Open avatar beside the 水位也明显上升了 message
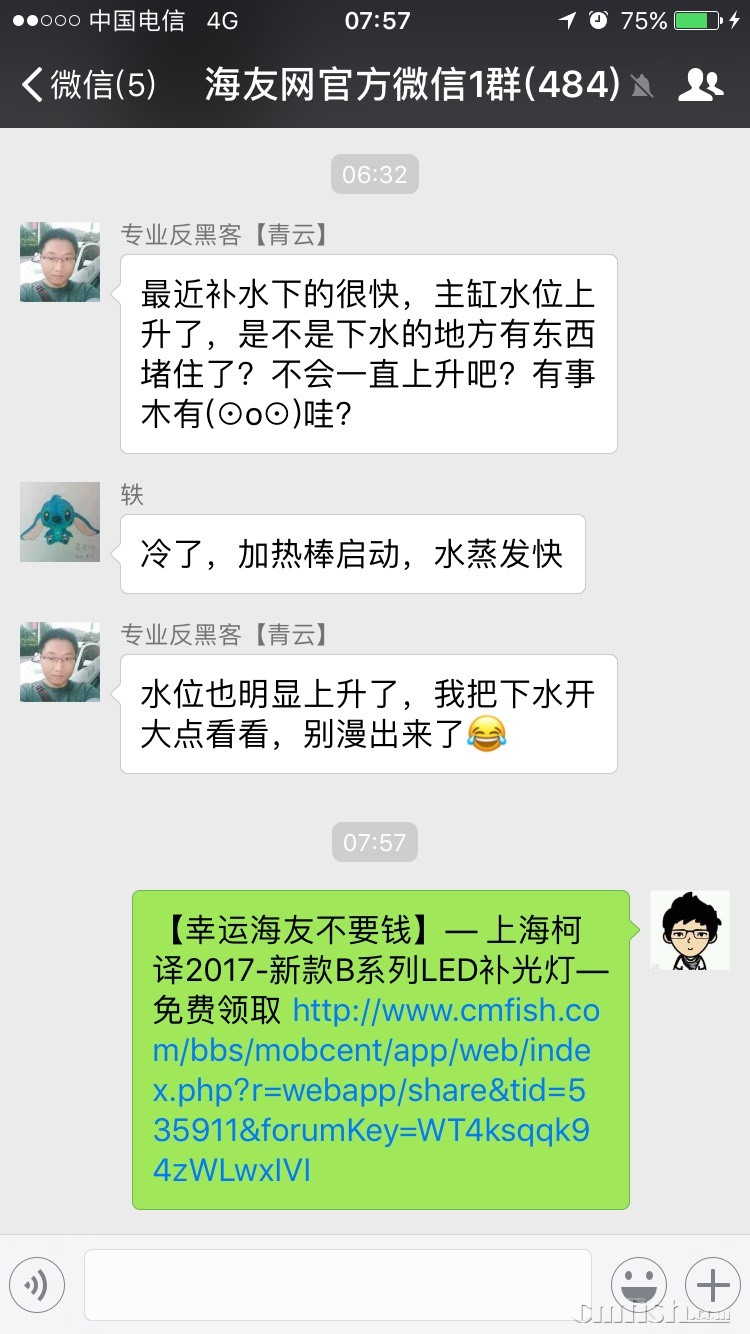Image resolution: width=750 pixels, height=1334 pixels. point(60,662)
